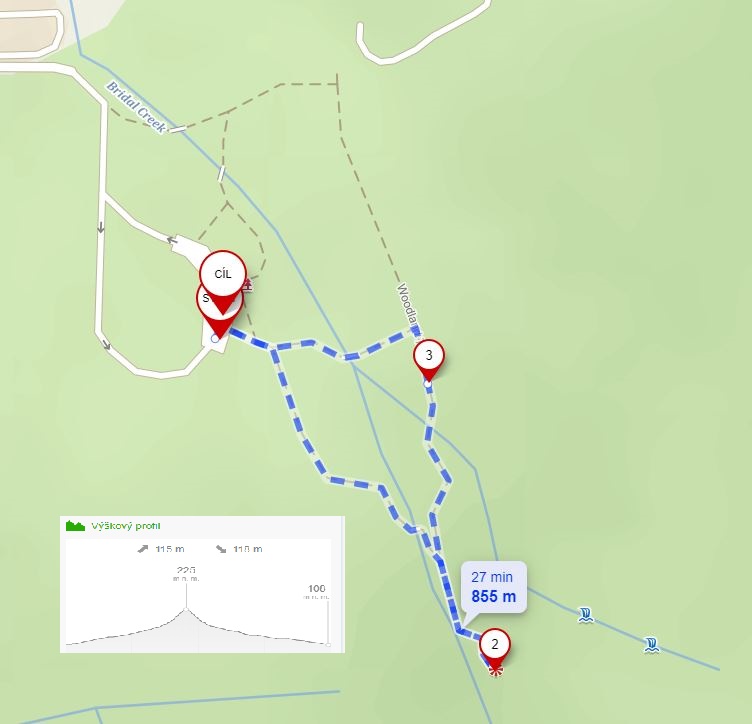Open the Výškový profil elevation chart
This screenshot has width=752, height=724.
click(x=202, y=585)
